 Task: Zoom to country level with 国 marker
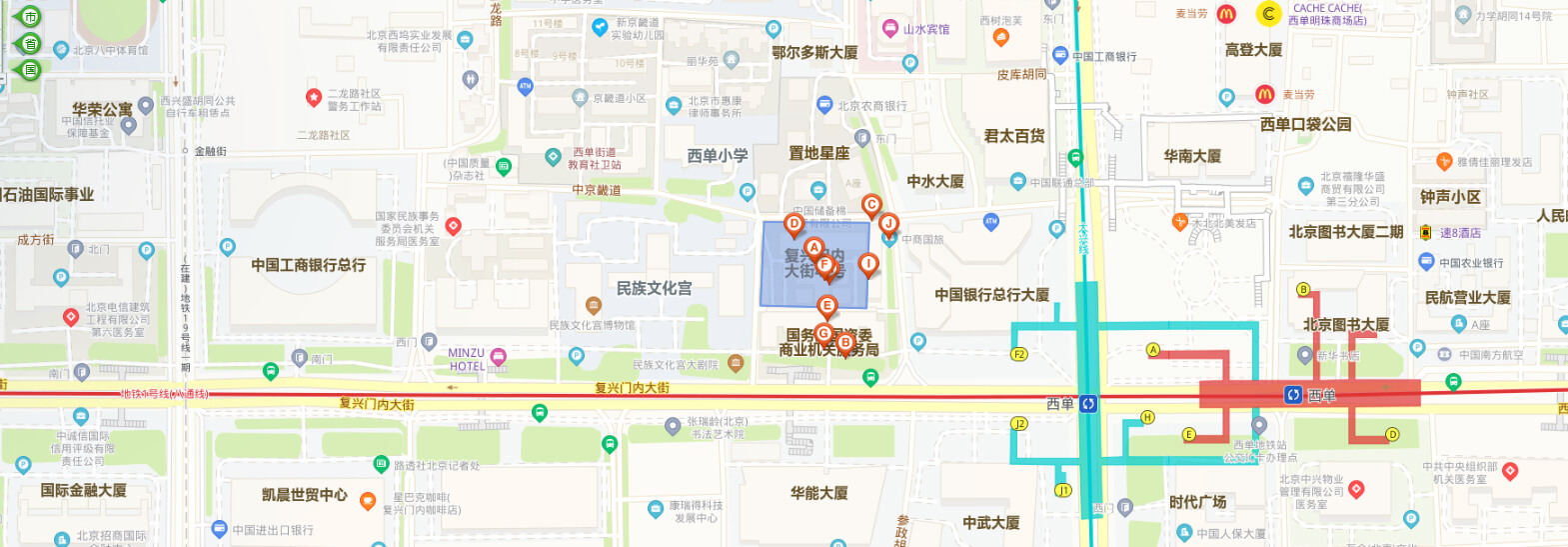(x=30, y=70)
